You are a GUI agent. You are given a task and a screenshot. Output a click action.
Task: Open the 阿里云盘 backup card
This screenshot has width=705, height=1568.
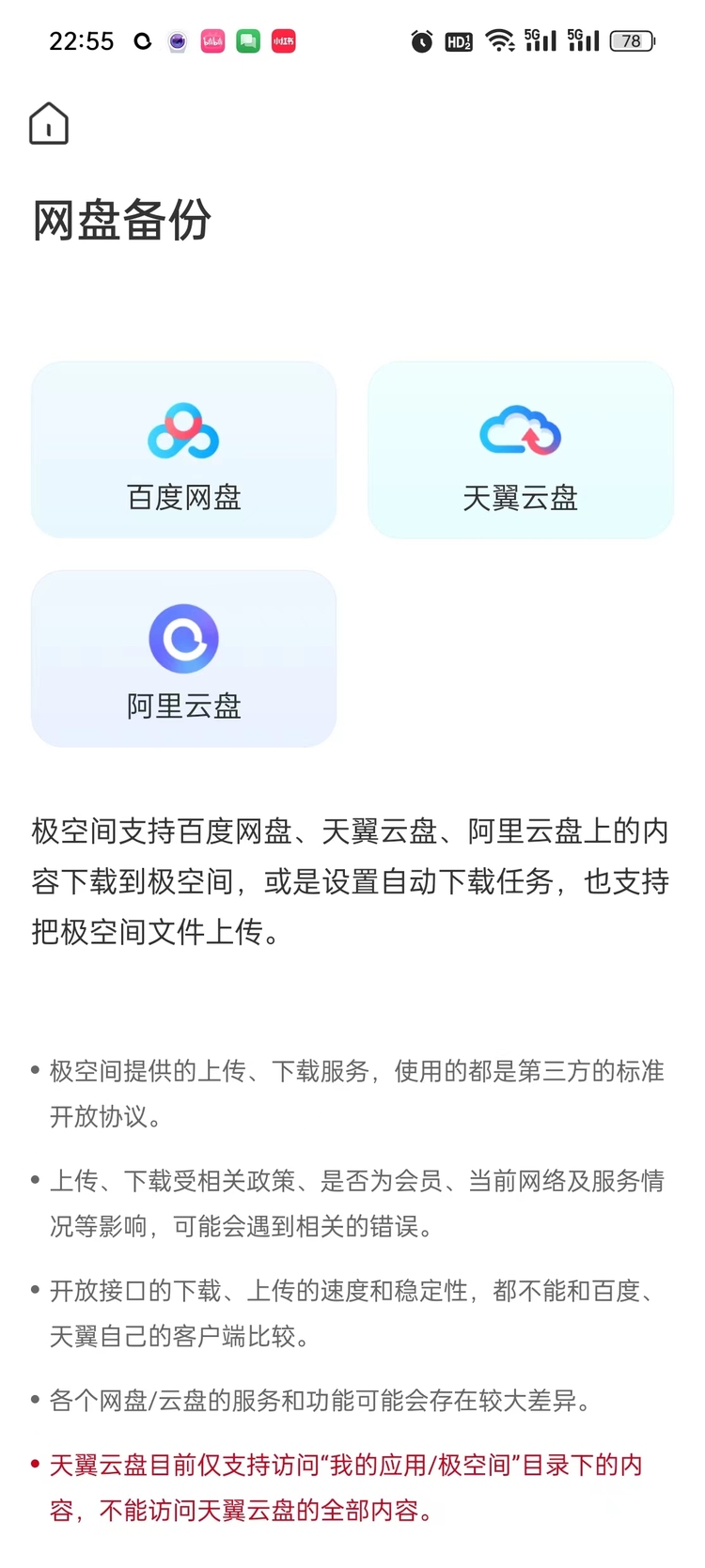point(183,658)
